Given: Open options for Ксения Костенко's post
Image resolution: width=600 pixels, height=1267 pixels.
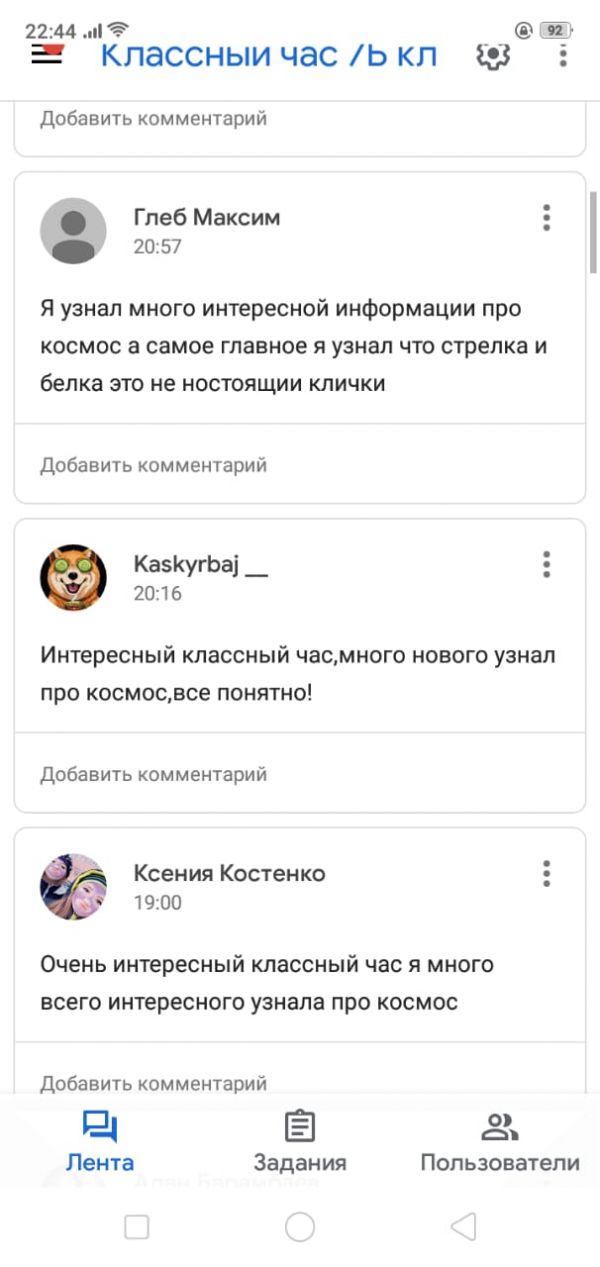Looking at the screenshot, I should (x=546, y=873).
